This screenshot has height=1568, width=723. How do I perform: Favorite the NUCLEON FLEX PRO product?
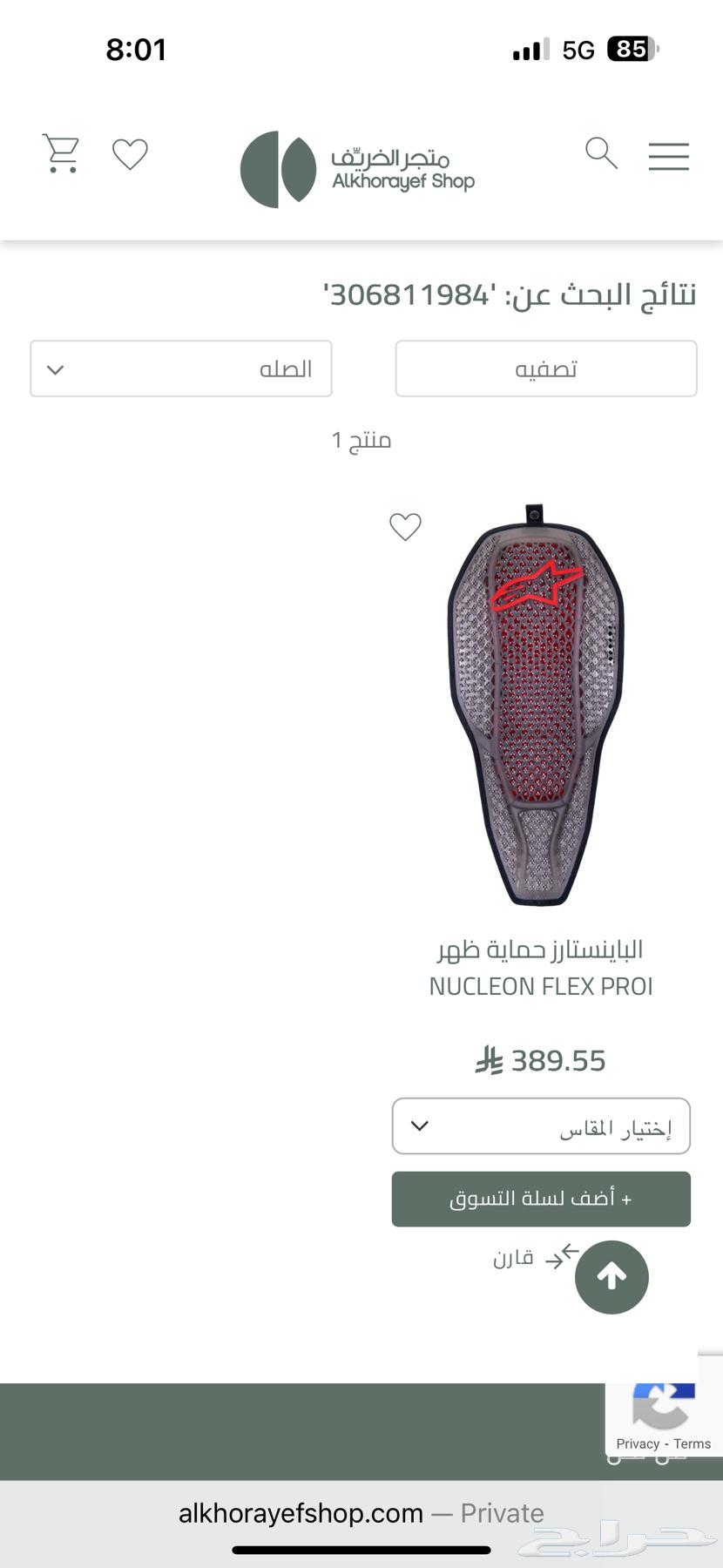404,526
